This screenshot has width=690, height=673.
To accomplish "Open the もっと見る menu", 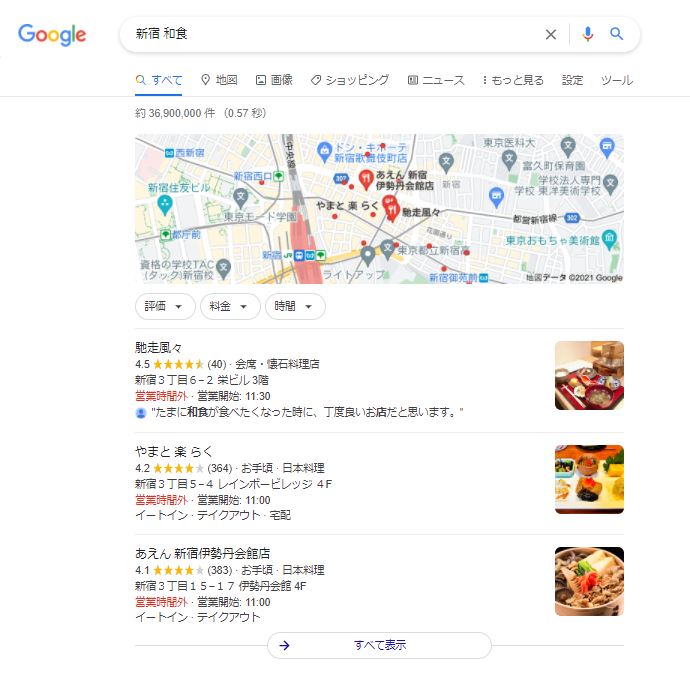I will (x=513, y=80).
